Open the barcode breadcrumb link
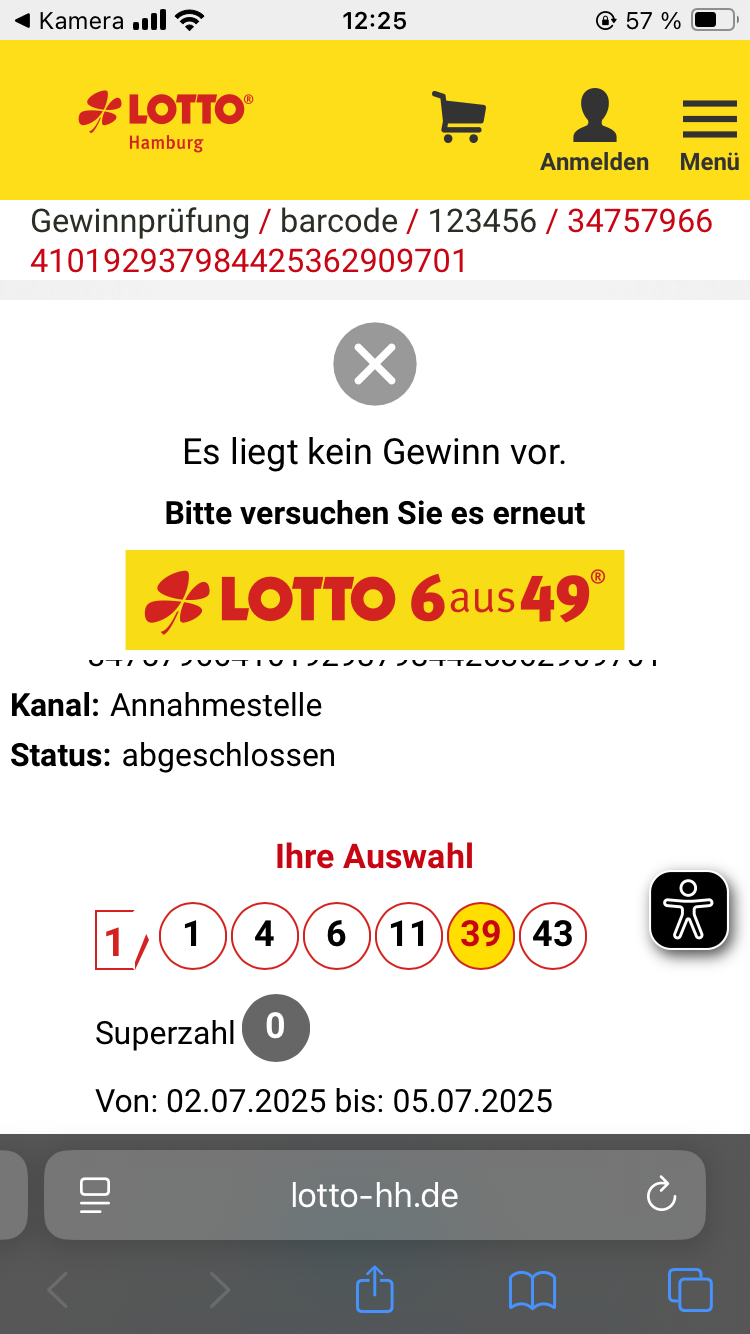The image size is (750, 1334). [x=338, y=221]
